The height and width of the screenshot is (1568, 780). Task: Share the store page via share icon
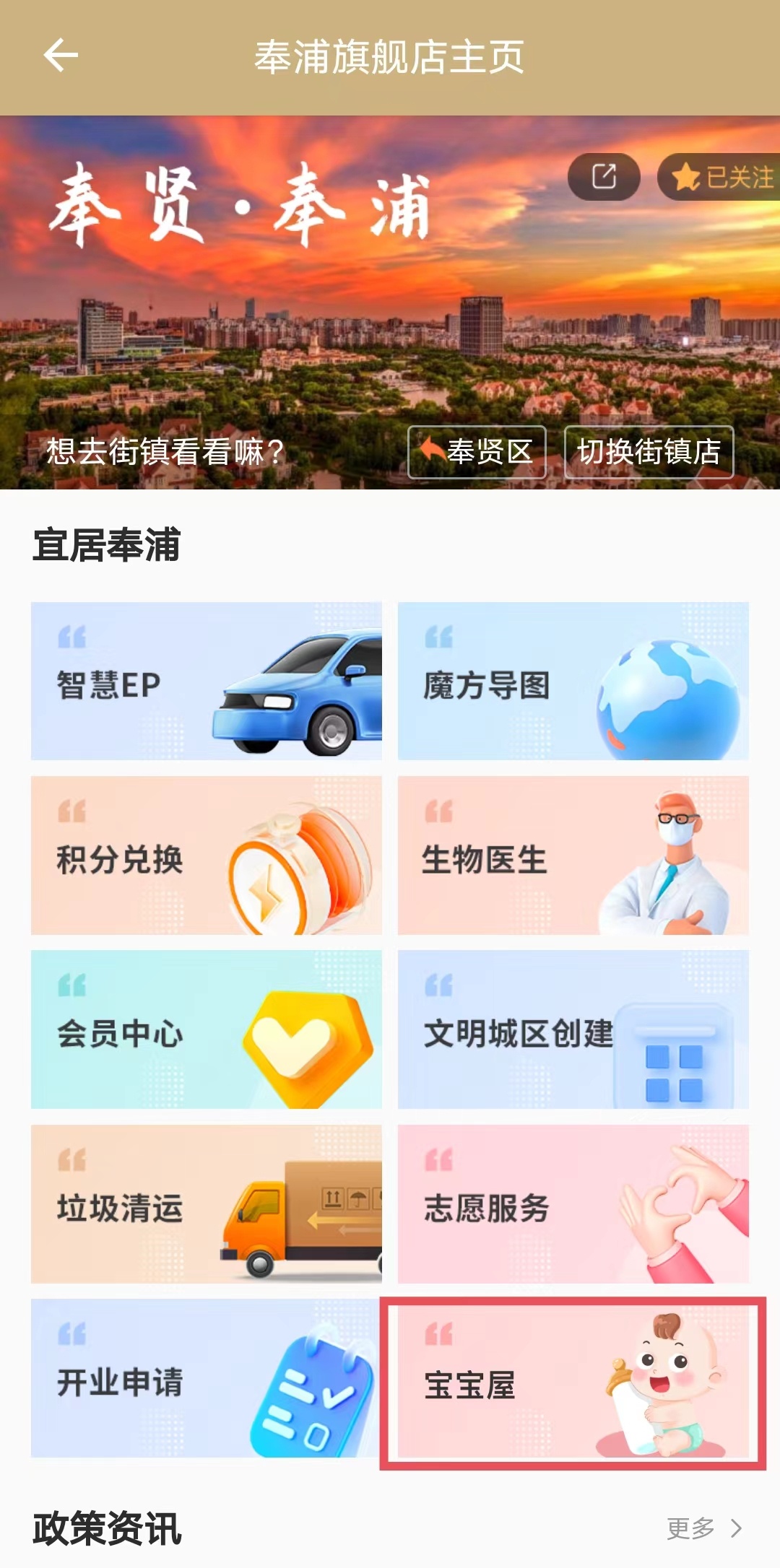tap(604, 177)
